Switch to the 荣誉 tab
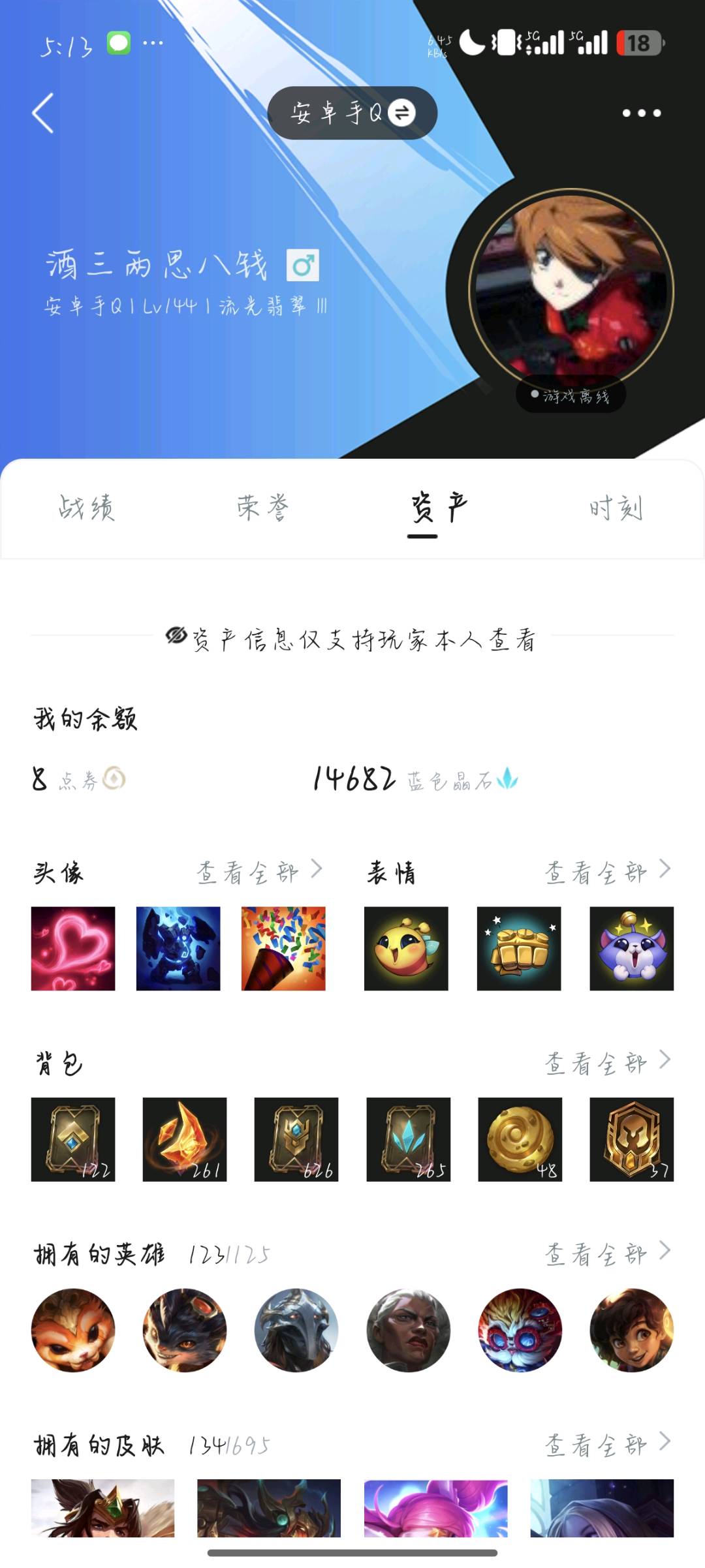705x1568 pixels. tap(262, 508)
